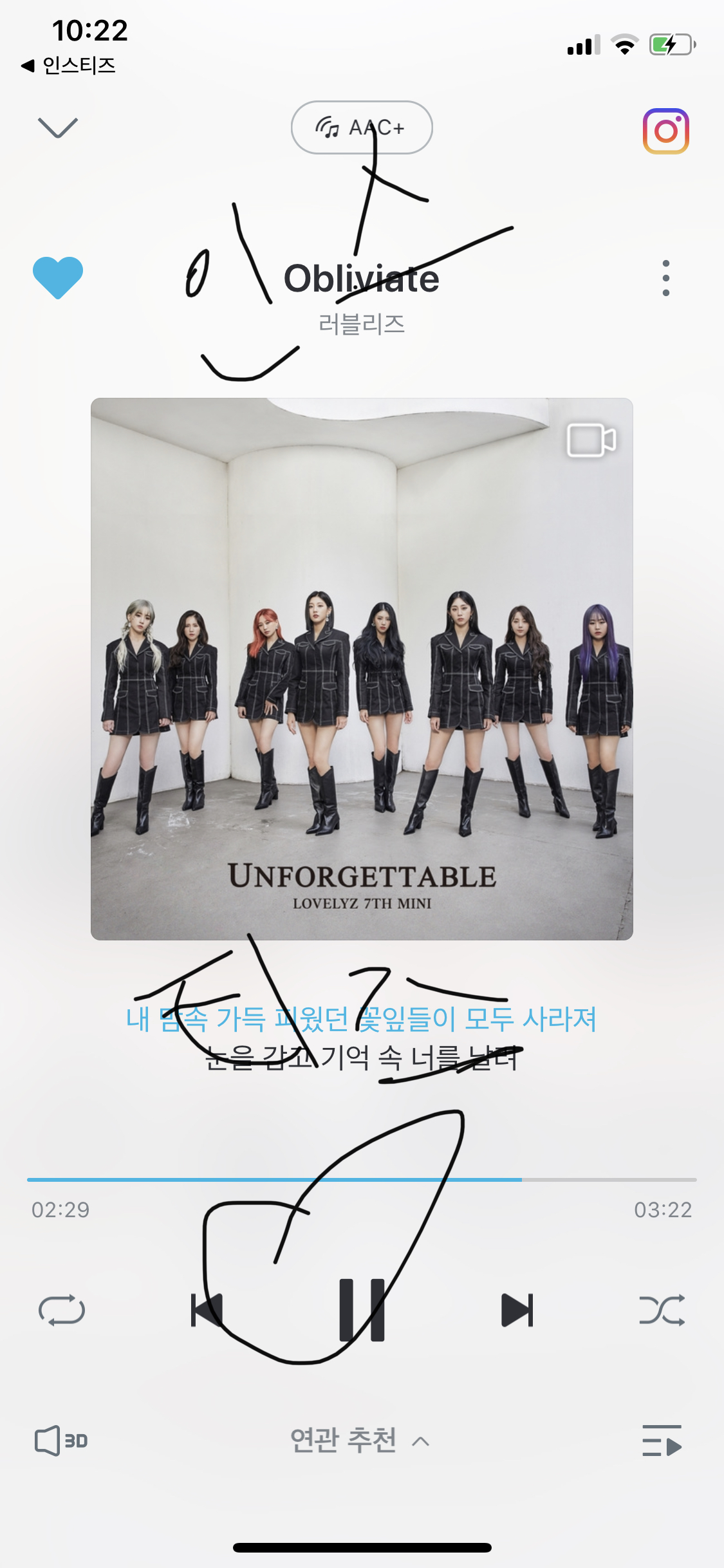Open the playlist queue
This screenshot has height=1568, width=724.
662,1441
